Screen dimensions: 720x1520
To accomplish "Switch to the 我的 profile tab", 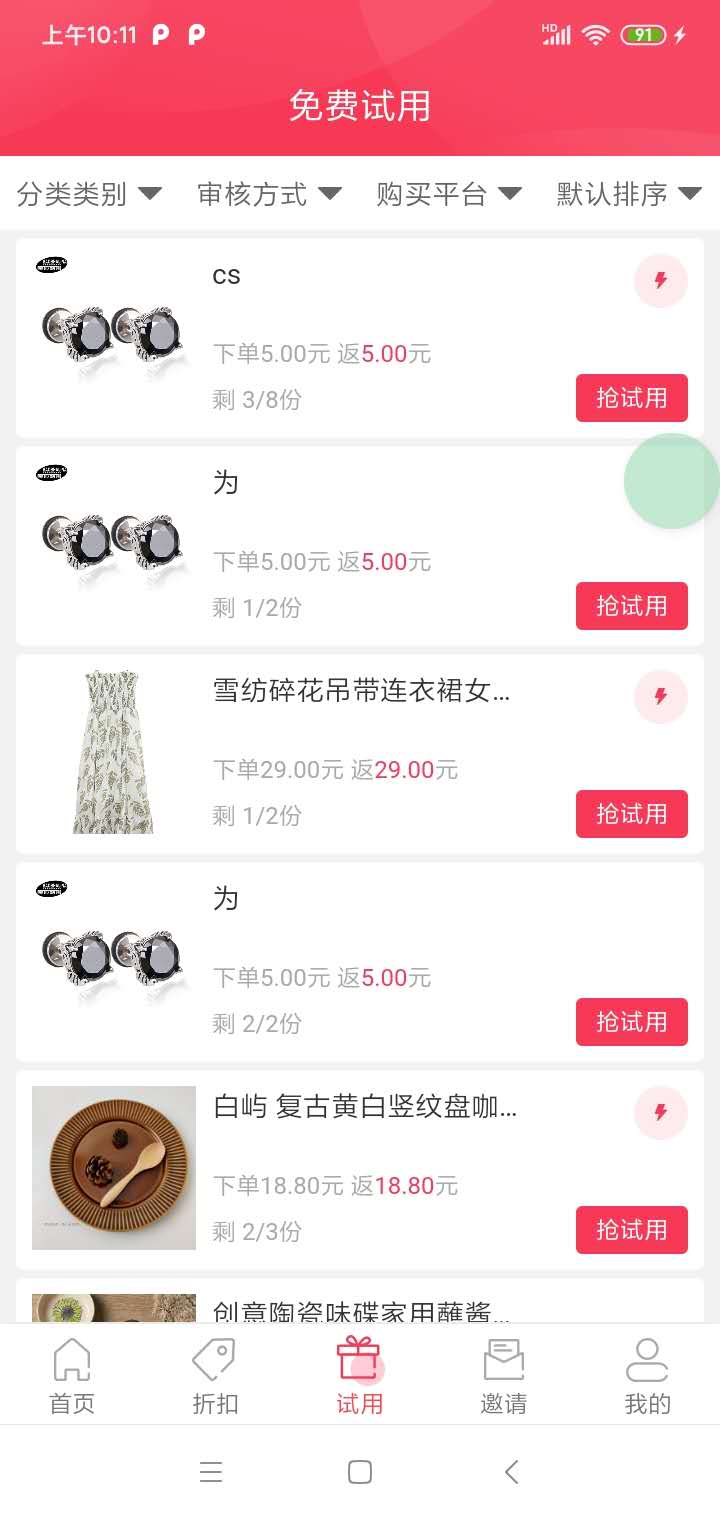I will tap(647, 1376).
